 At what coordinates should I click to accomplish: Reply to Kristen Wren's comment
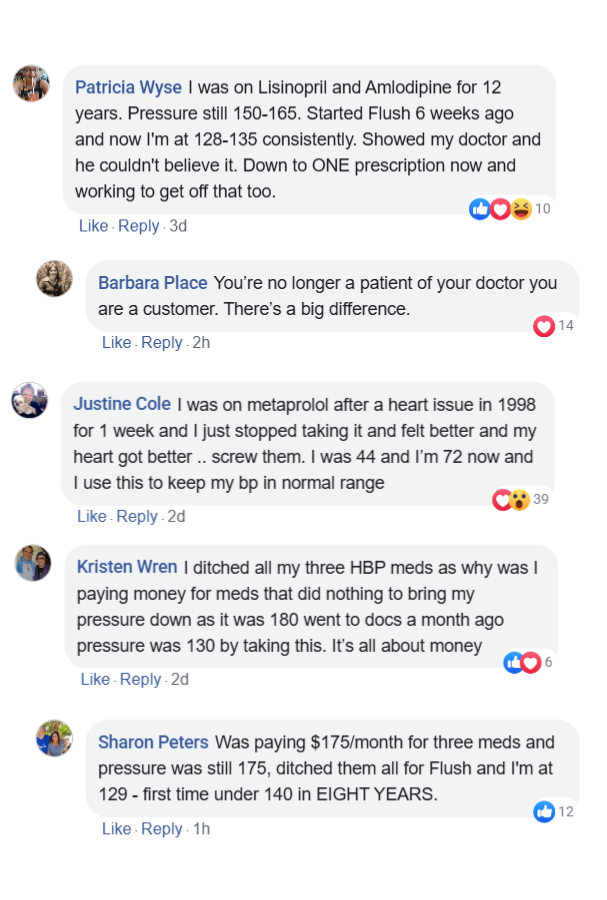click(140, 679)
